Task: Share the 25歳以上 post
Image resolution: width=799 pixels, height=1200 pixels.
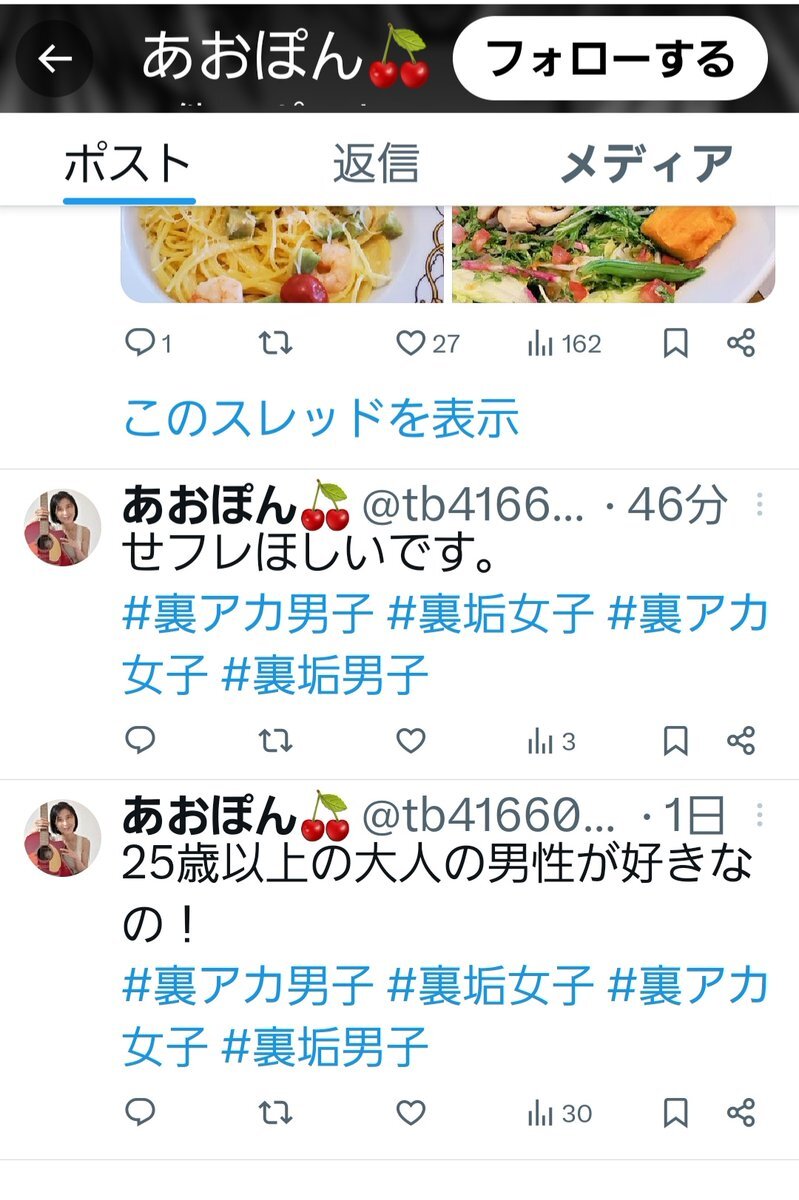Action: 740,1112
